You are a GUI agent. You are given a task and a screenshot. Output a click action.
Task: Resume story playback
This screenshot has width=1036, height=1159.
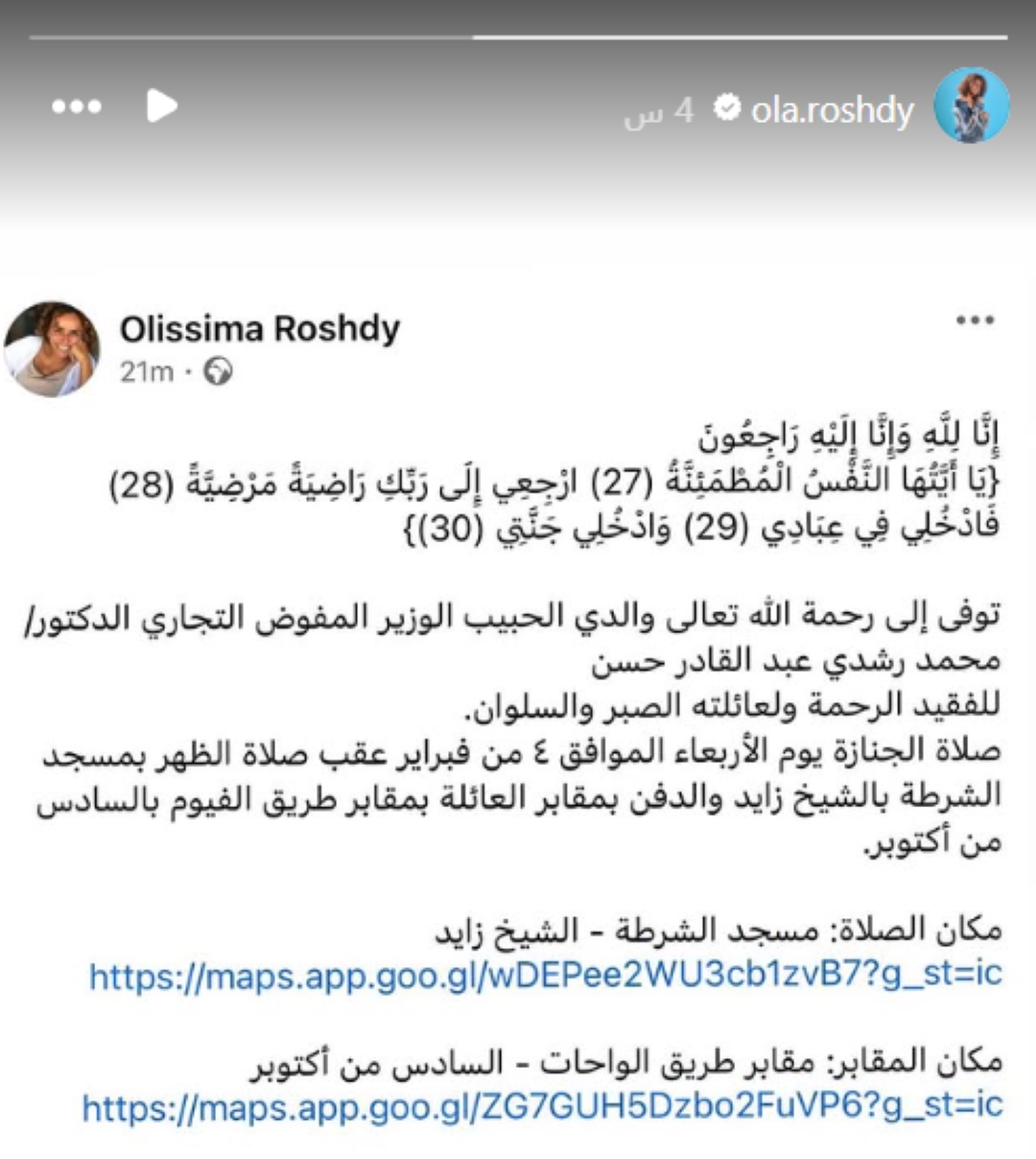click(x=161, y=106)
